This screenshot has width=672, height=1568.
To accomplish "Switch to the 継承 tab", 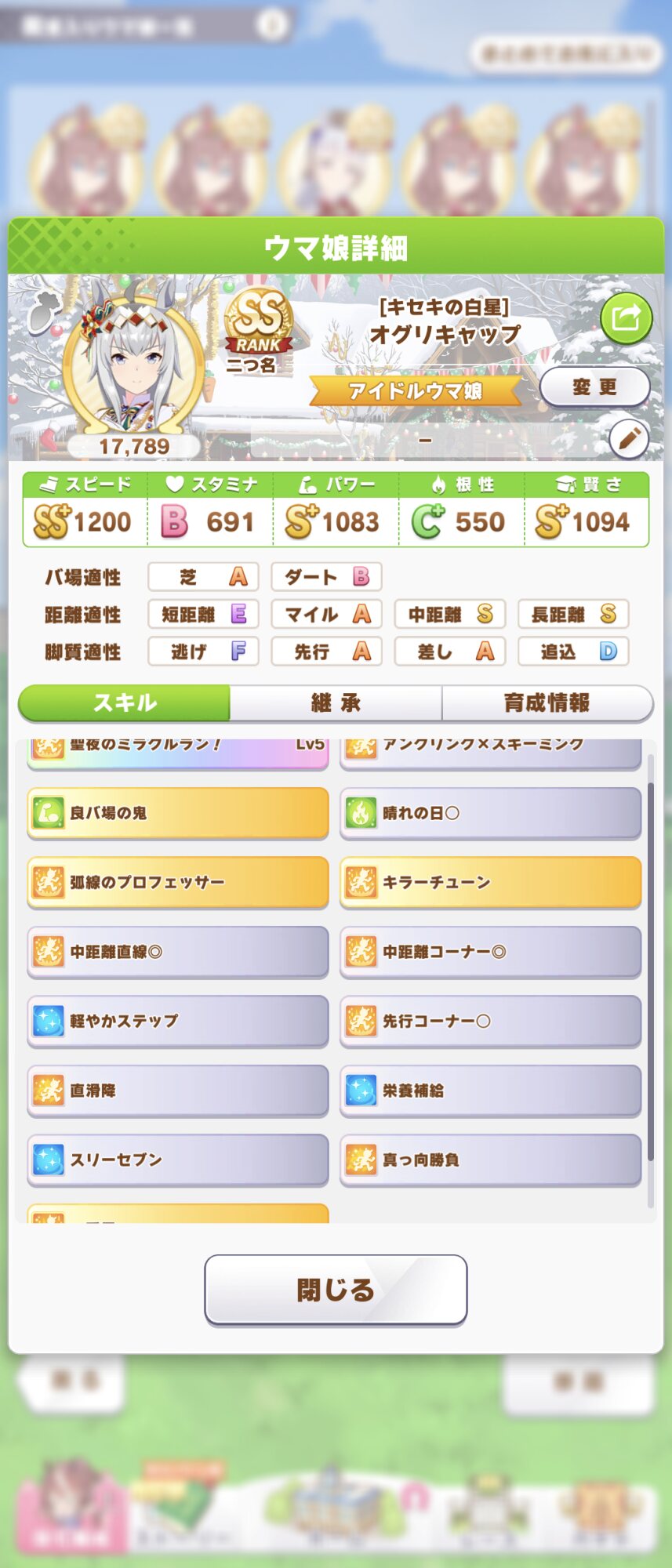I will pos(336,702).
